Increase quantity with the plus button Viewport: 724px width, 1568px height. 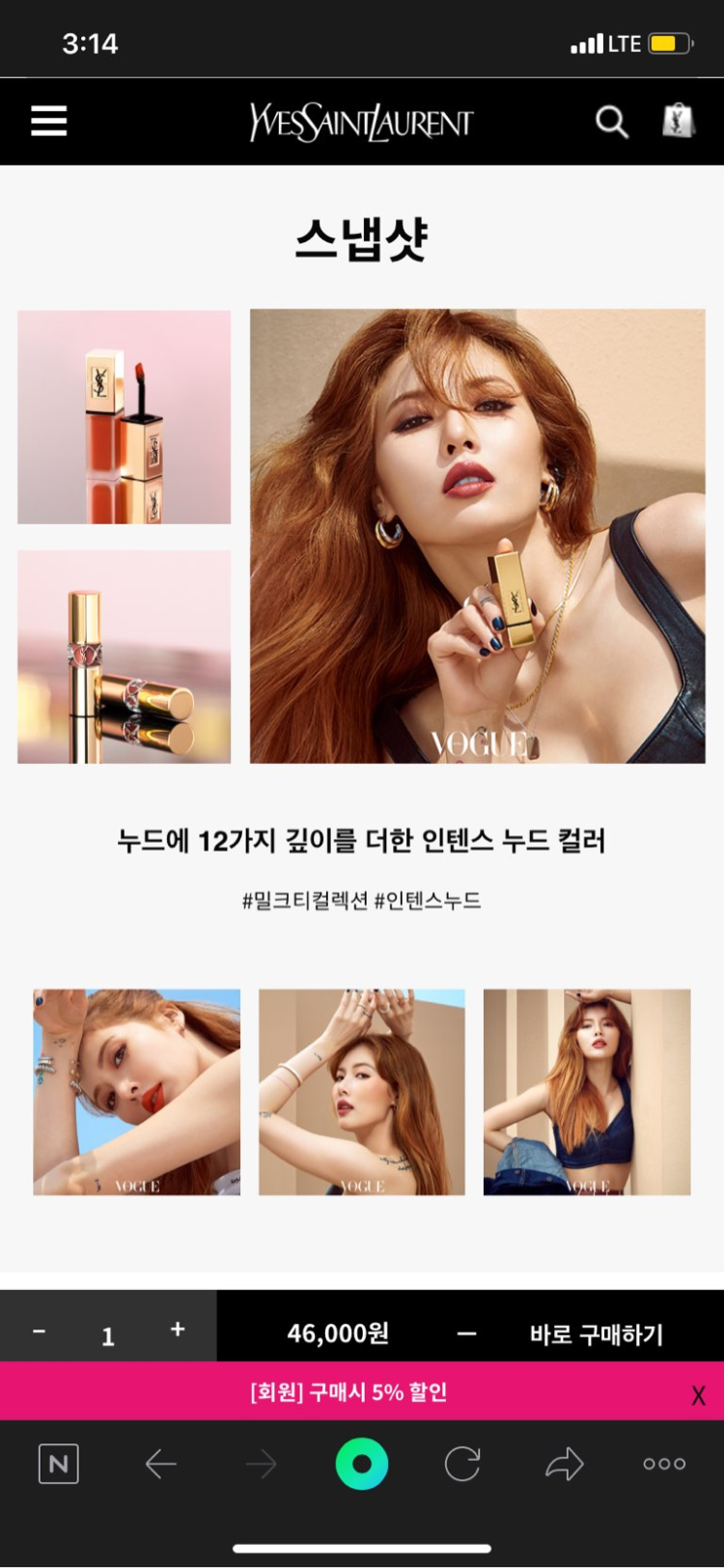tap(178, 1330)
